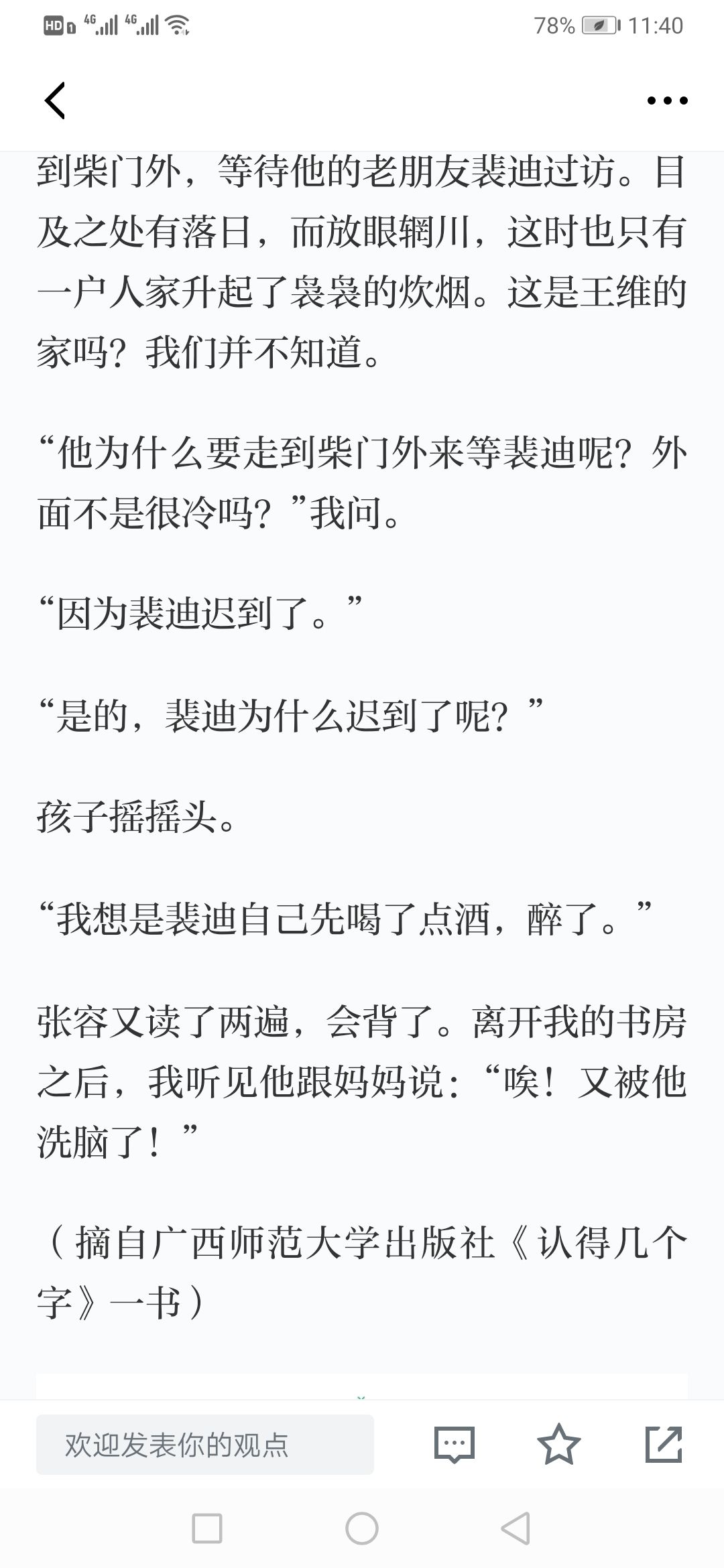Image resolution: width=724 pixels, height=1568 pixels.
Task: Share the article via the share icon
Action: (x=664, y=1444)
